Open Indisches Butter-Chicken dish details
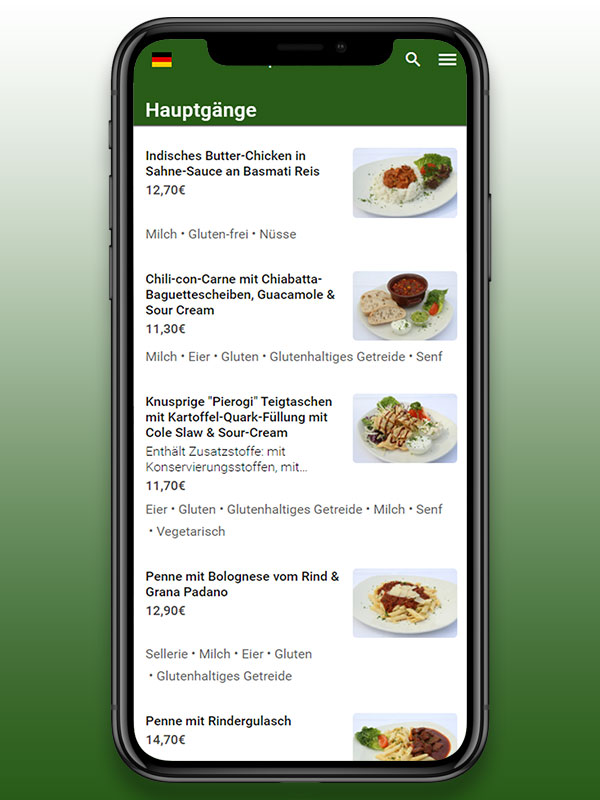The height and width of the screenshot is (800, 600). tap(232, 164)
